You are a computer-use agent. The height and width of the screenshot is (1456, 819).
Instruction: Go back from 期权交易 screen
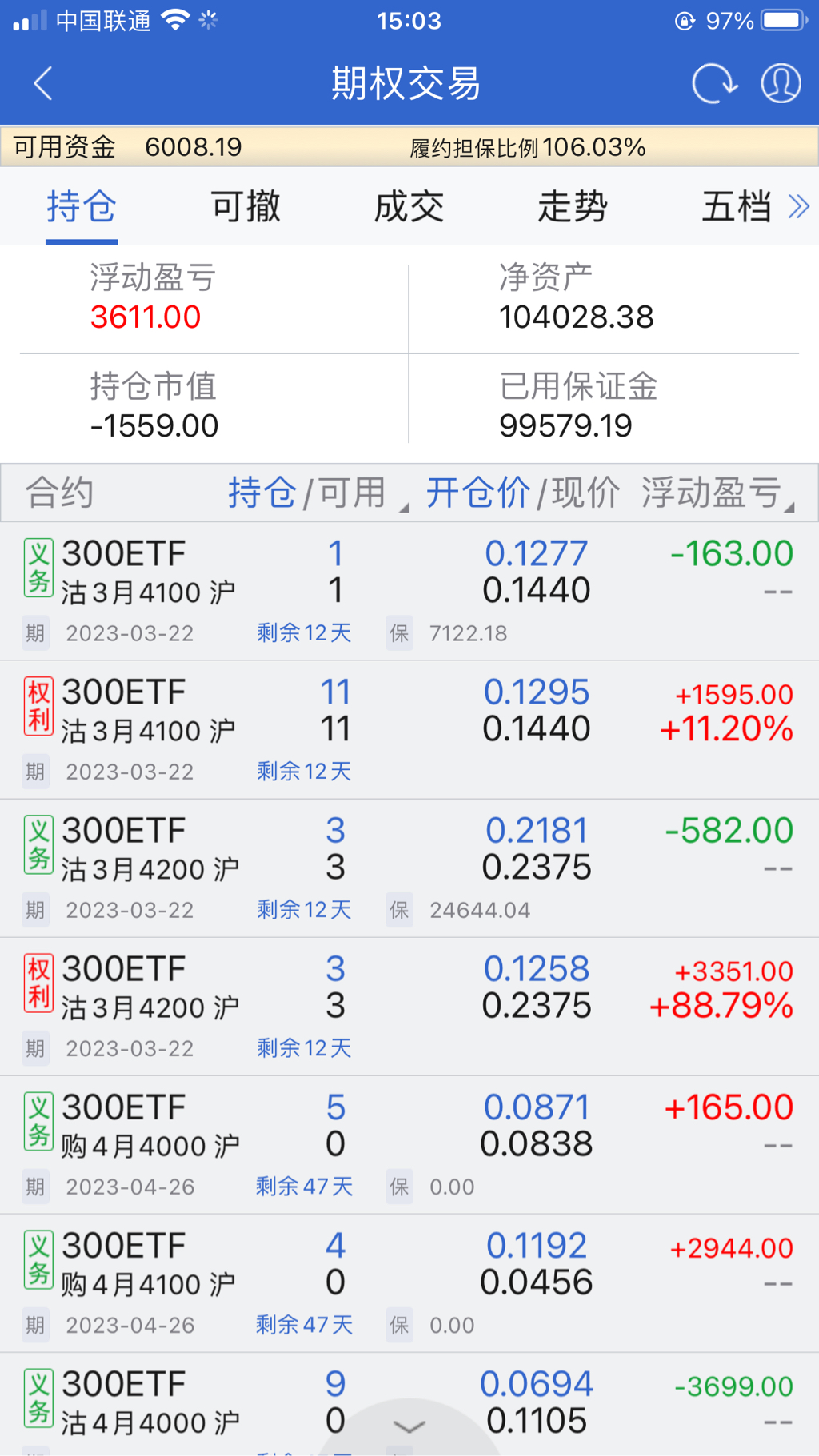tap(43, 83)
